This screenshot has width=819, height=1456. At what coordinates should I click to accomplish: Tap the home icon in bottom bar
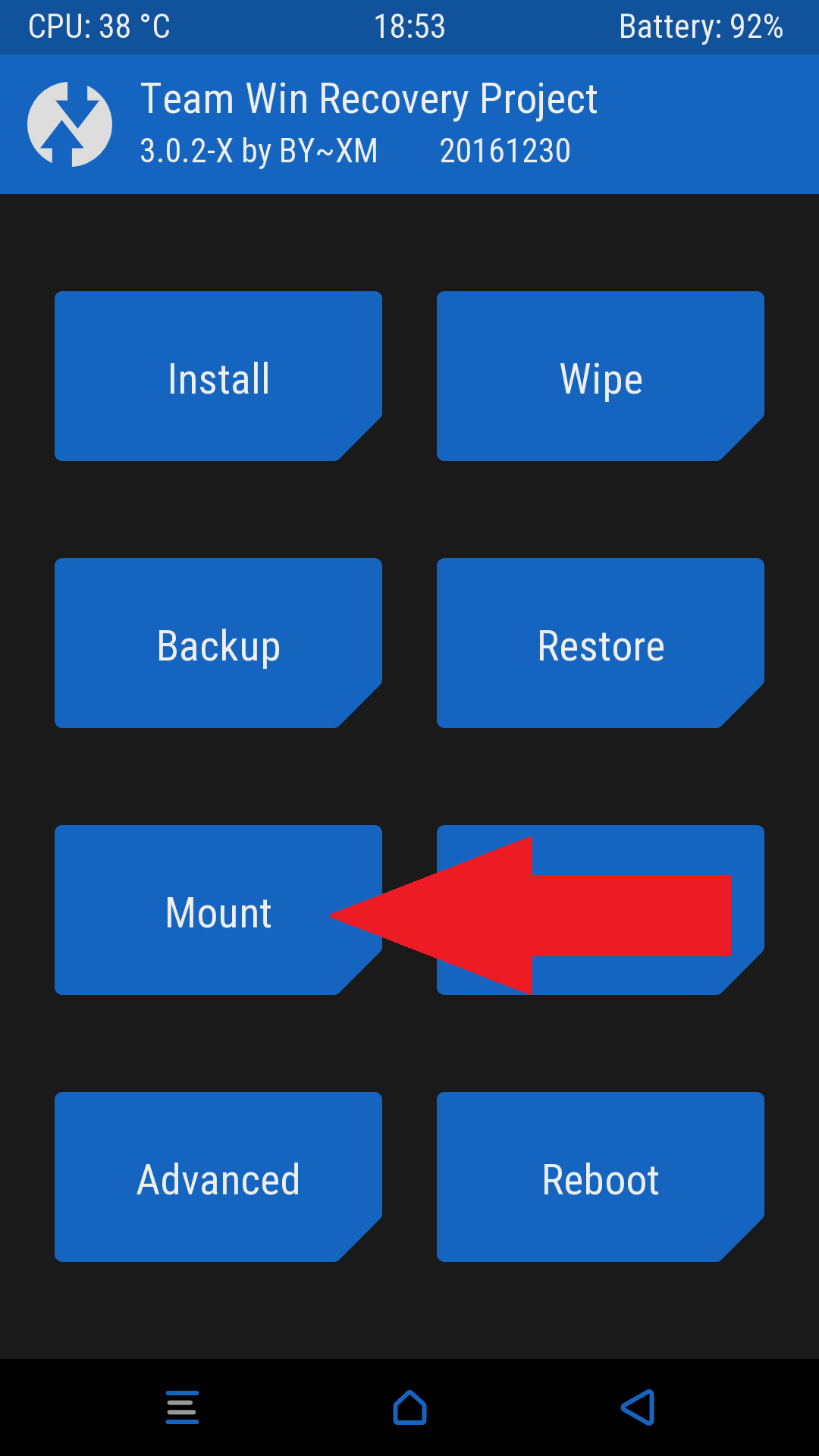coord(409,1407)
